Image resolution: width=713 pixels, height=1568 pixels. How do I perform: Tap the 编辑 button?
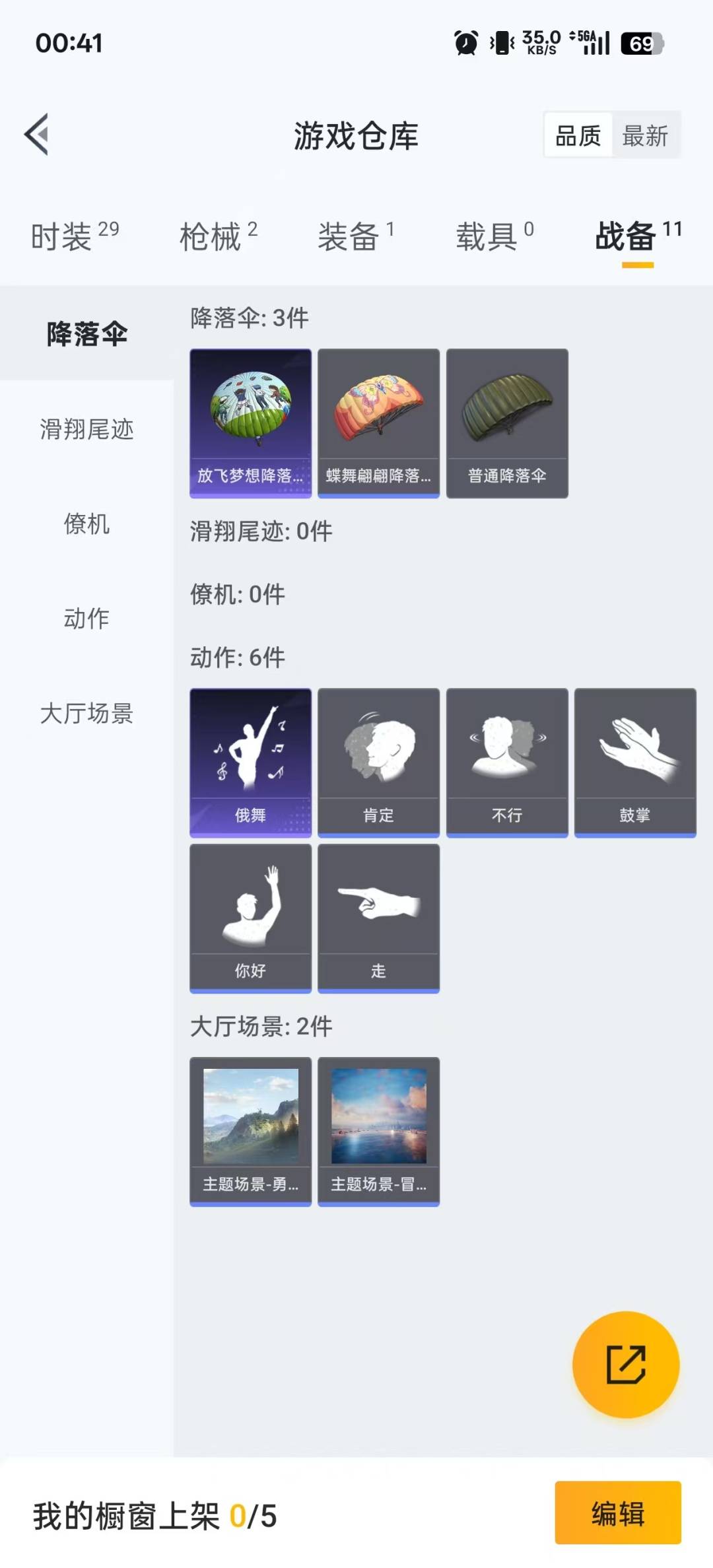[x=617, y=1513]
